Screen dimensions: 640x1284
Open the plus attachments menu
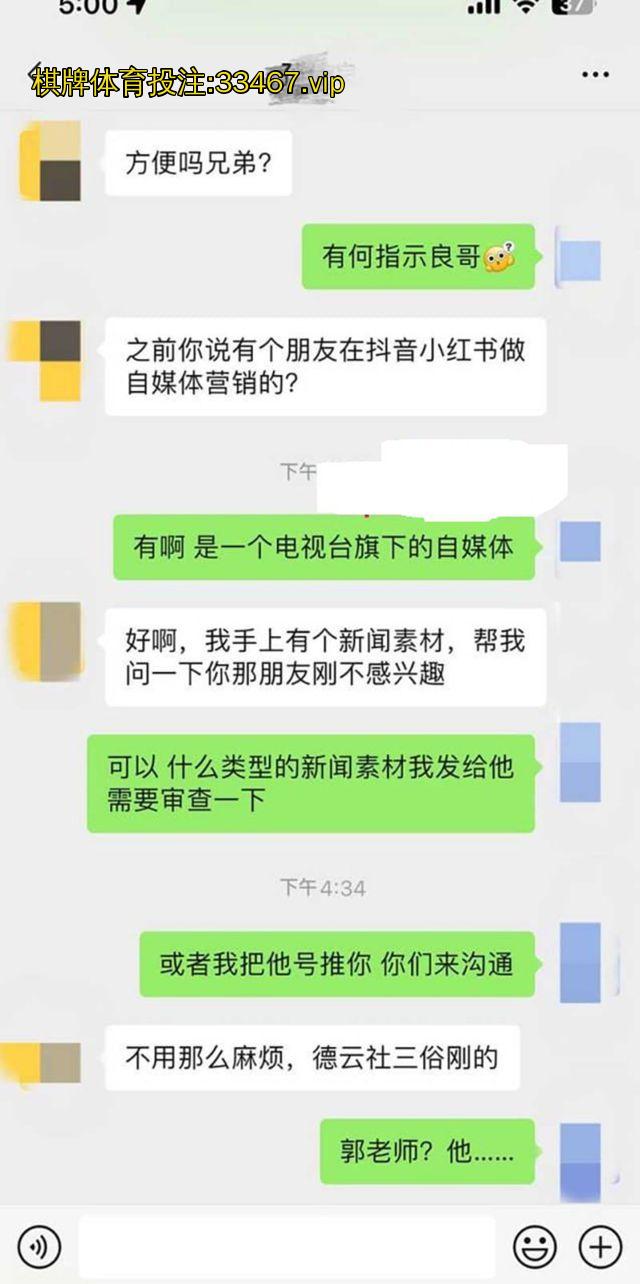tap(600, 1246)
